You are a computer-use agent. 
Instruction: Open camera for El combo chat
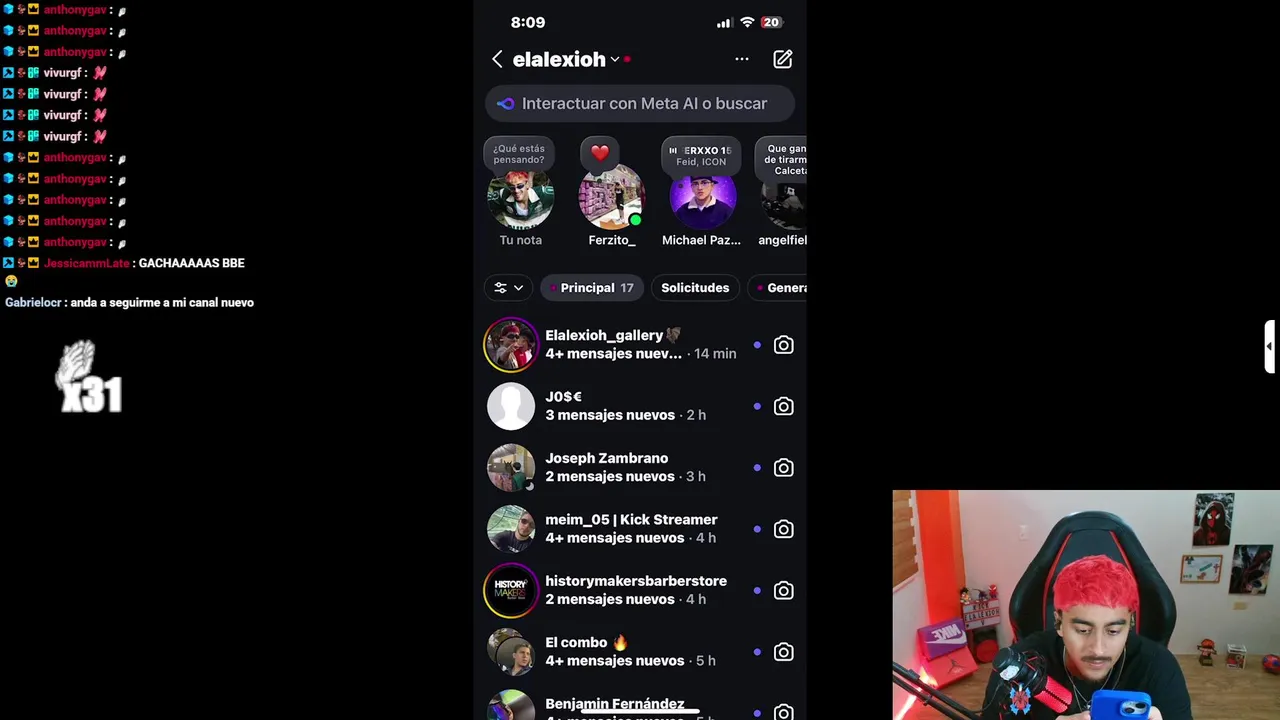[783, 652]
